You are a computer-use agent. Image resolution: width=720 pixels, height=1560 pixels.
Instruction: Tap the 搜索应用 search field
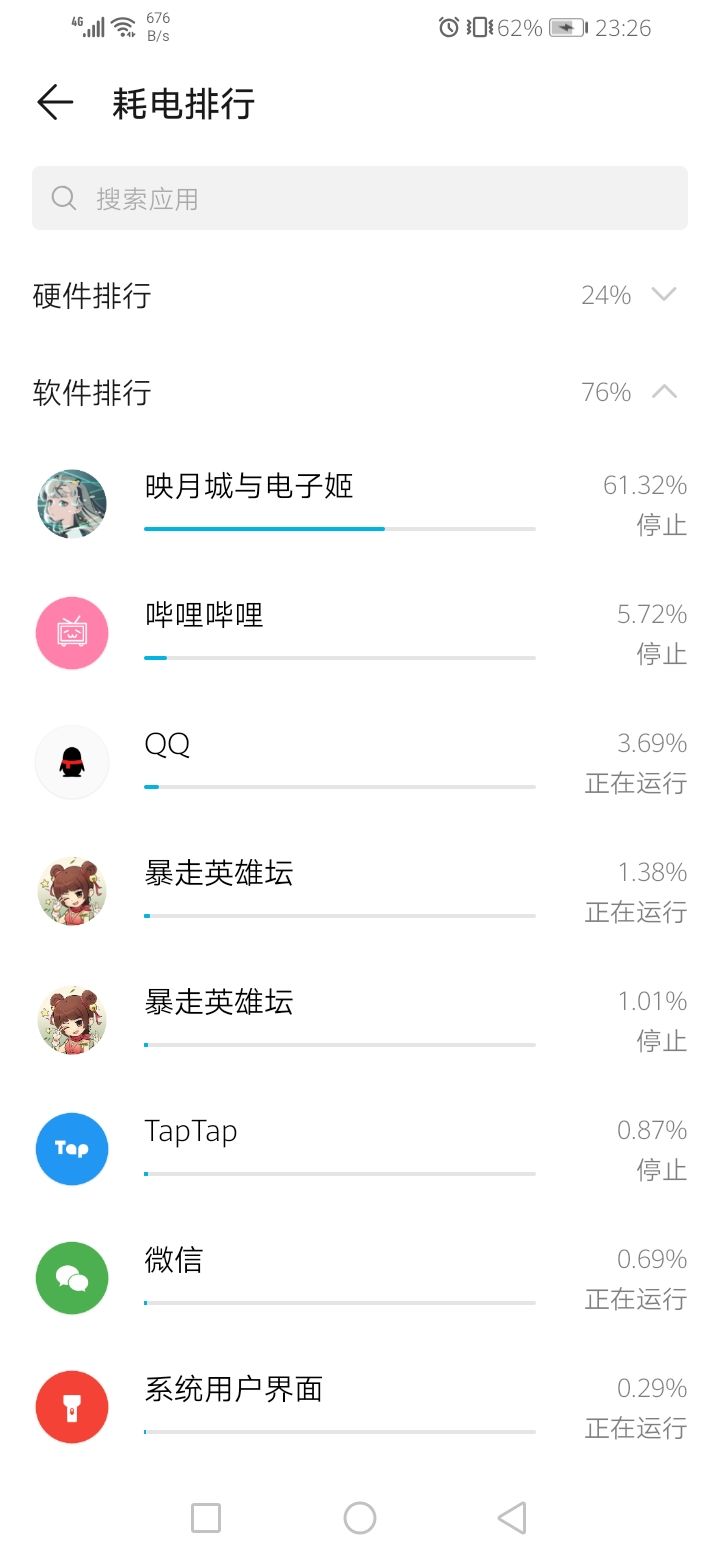click(360, 198)
